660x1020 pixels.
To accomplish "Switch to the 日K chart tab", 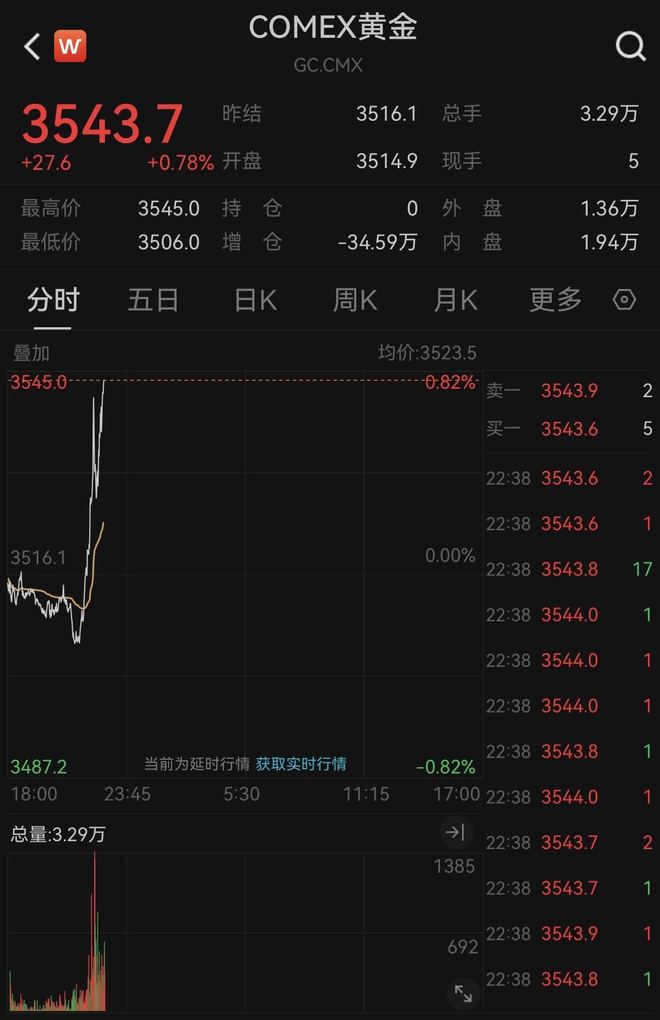I will pos(255,299).
